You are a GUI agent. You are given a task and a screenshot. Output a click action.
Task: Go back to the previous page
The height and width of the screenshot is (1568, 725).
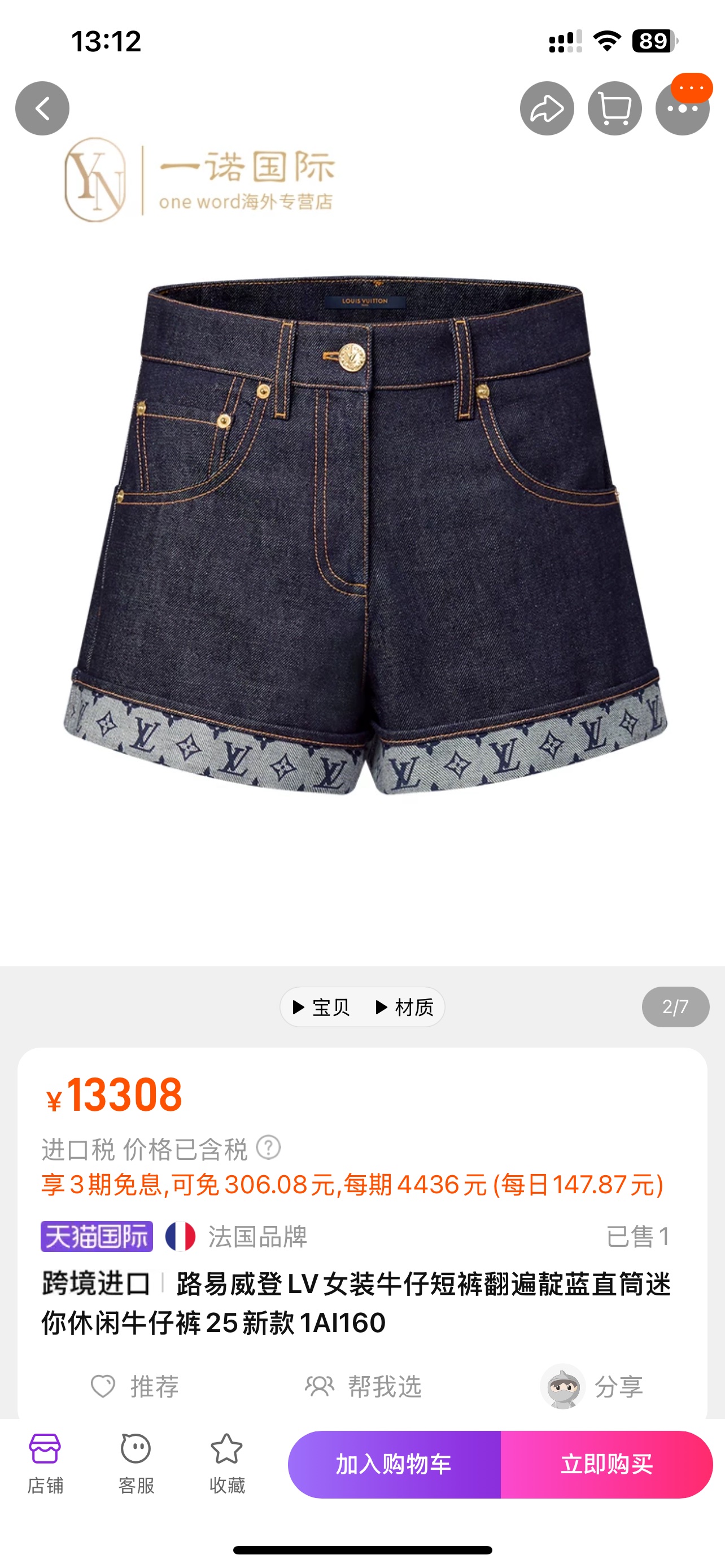[42, 108]
